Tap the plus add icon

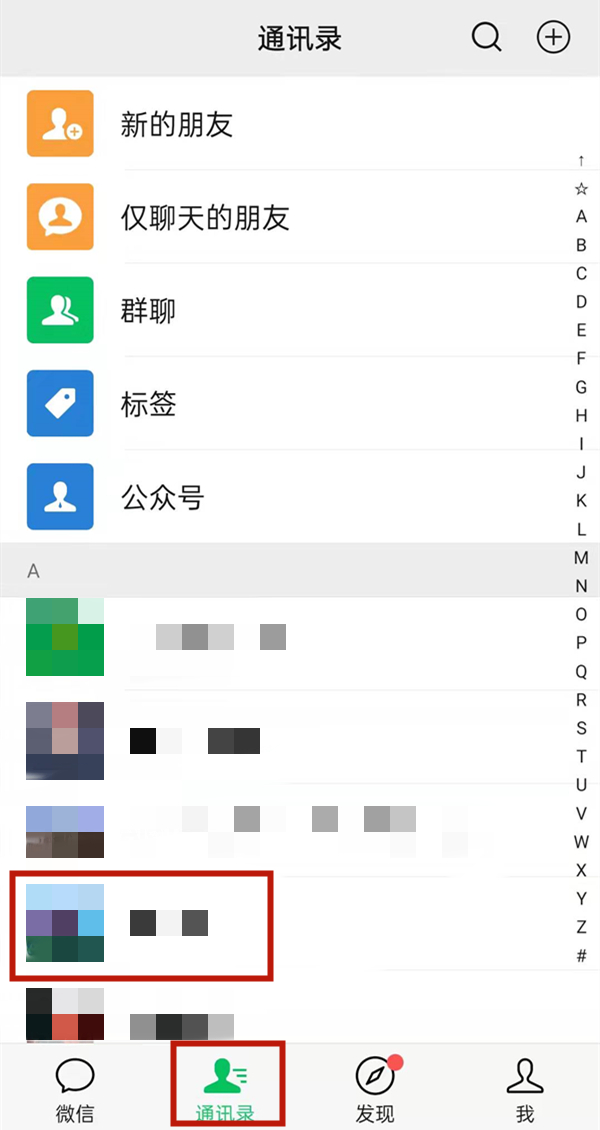[x=553, y=38]
